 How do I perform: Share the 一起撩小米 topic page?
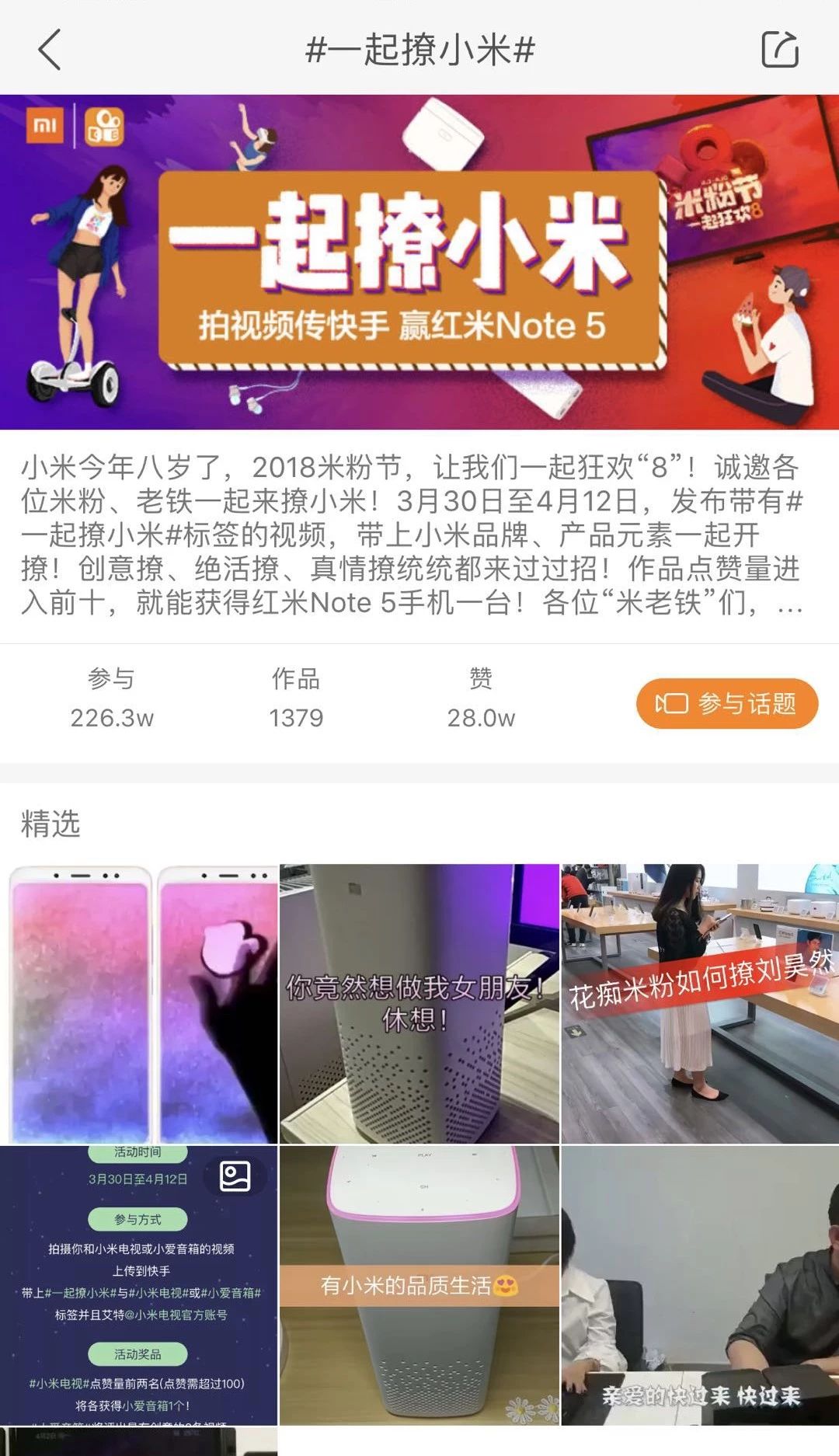779,50
